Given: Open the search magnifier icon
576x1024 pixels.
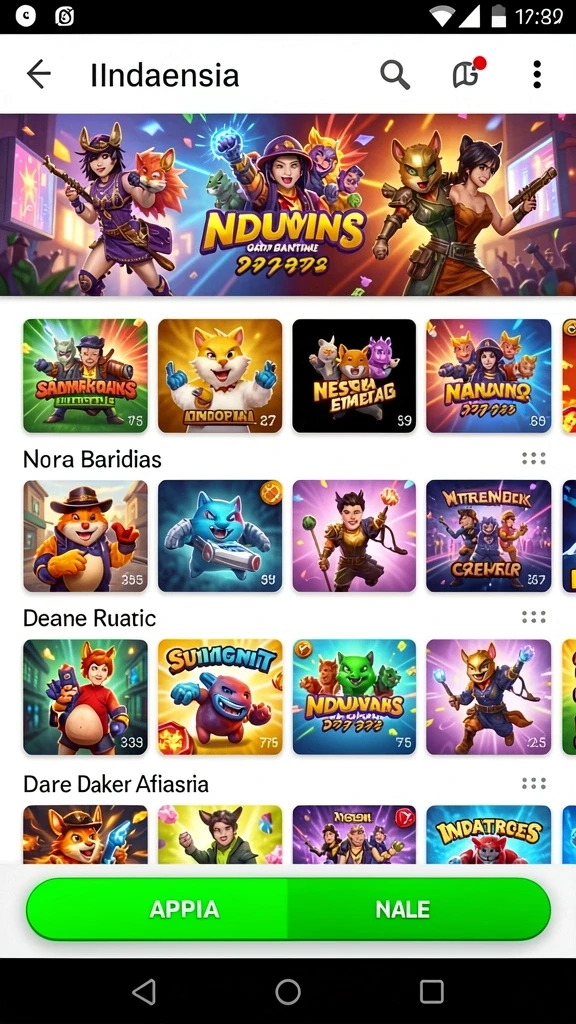Looking at the screenshot, I should [394, 74].
